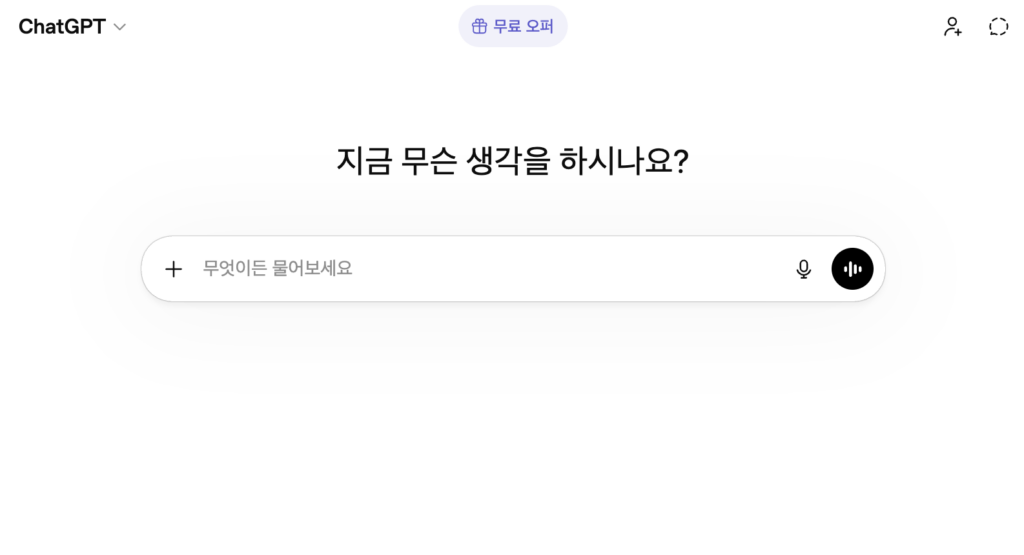This screenshot has height=555, width=1024.
Task: Open the ChatGPT model dropdown
Action: pyautogui.click(x=73, y=27)
